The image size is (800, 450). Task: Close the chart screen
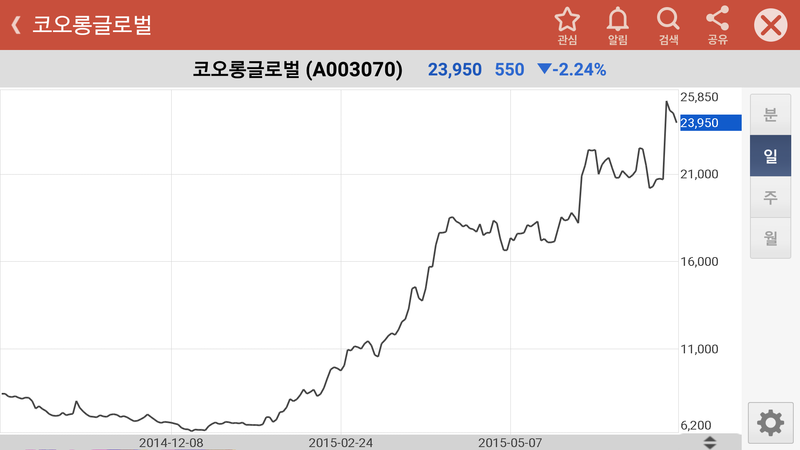[x=770, y=25]
